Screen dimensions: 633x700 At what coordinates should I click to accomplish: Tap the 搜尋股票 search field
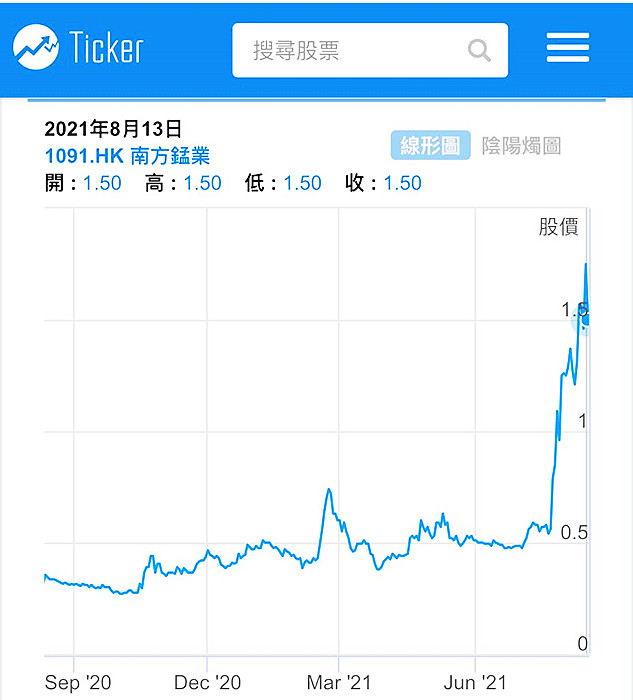[x=370, y=50]
